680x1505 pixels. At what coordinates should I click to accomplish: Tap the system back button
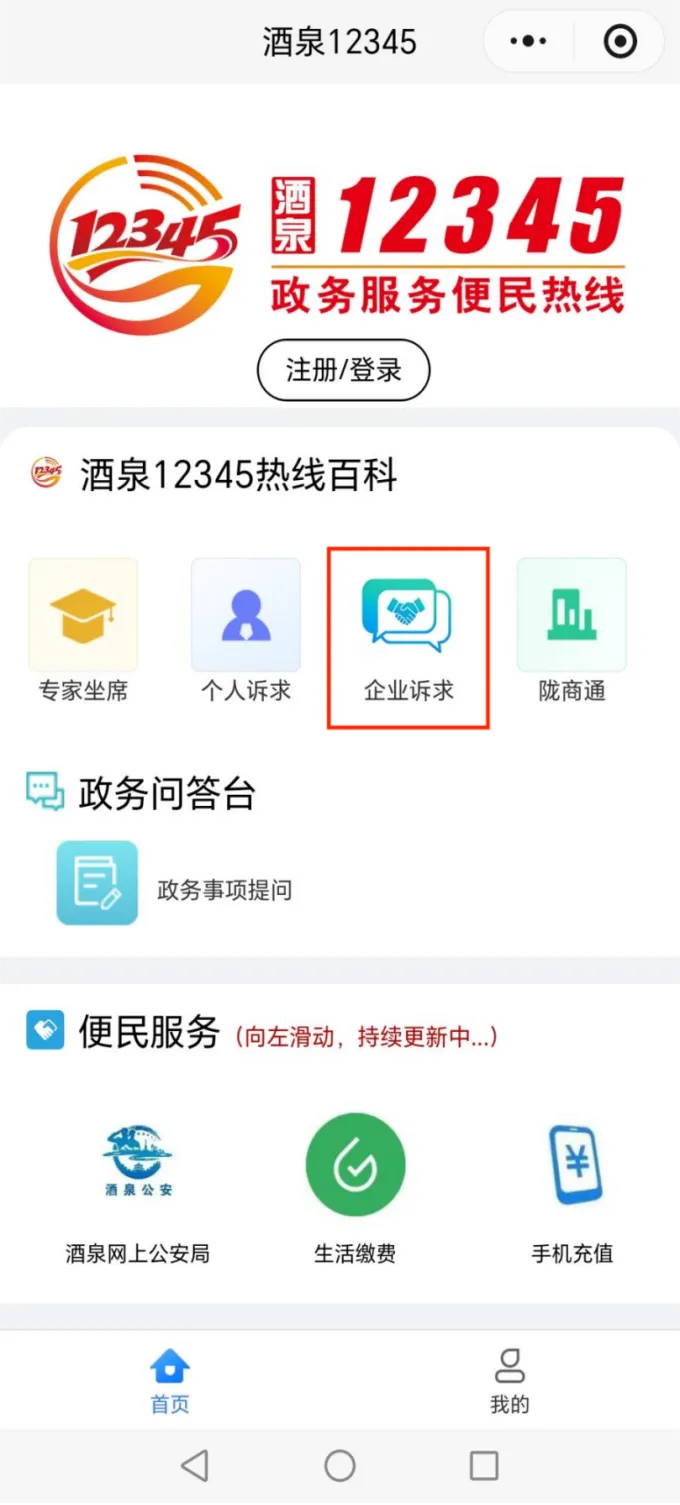[x=195, y=1466]
